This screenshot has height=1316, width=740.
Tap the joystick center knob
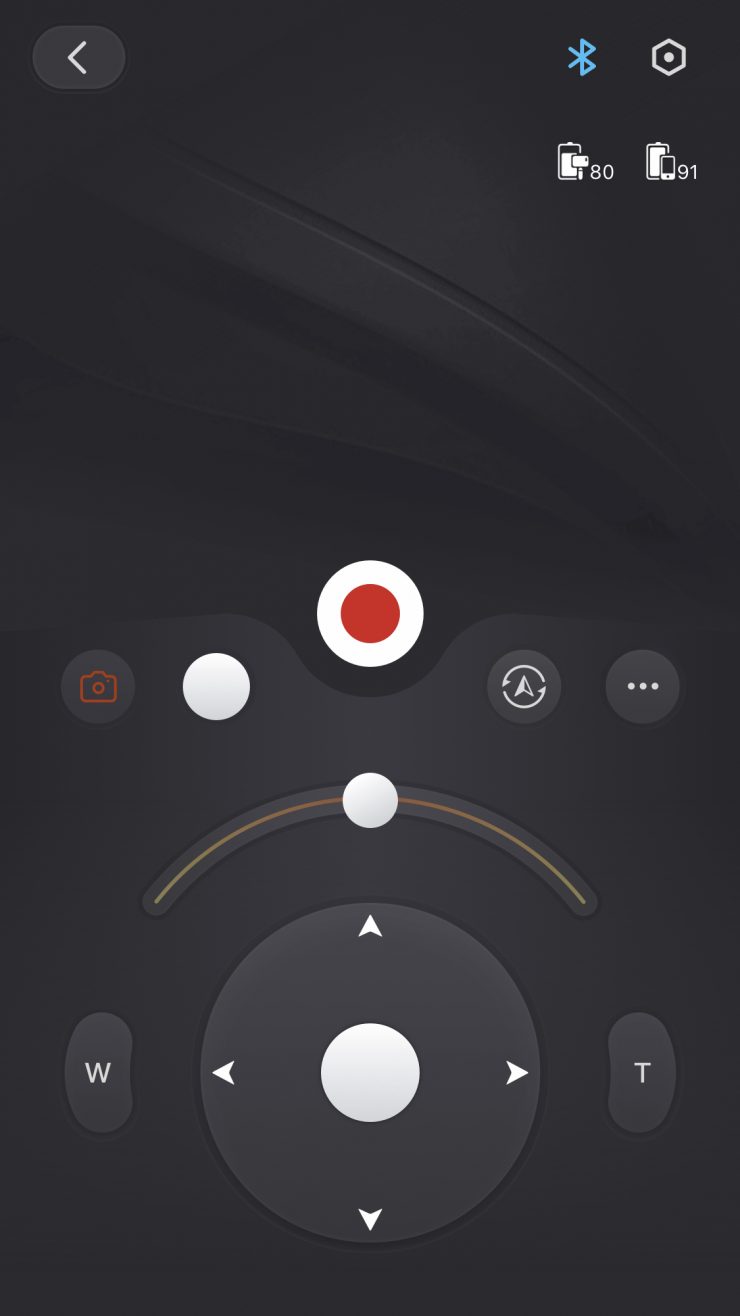[x=370, y=1073]
